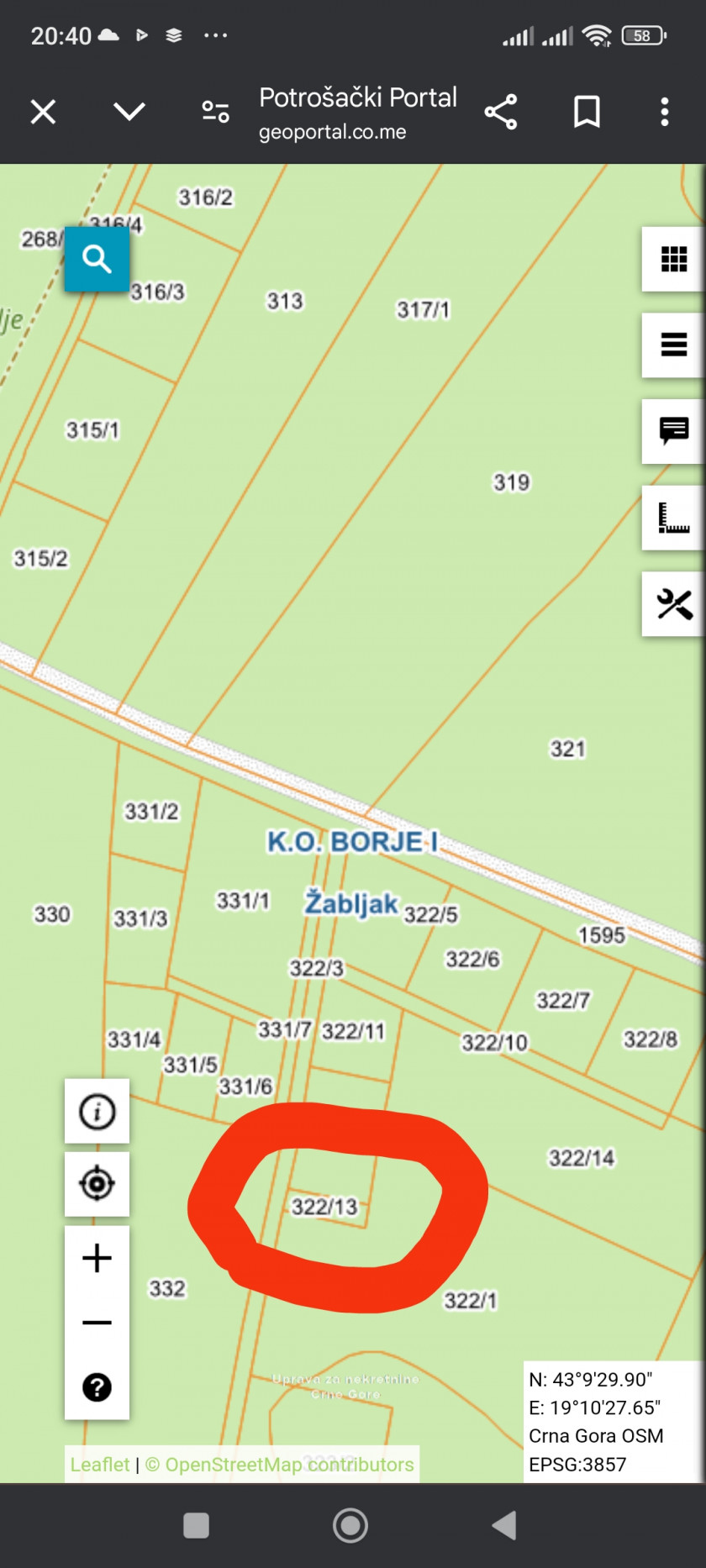This screenshot has width=706, height=1568.
Task: Close the browser tab with the X
Action: click(43, 112)
